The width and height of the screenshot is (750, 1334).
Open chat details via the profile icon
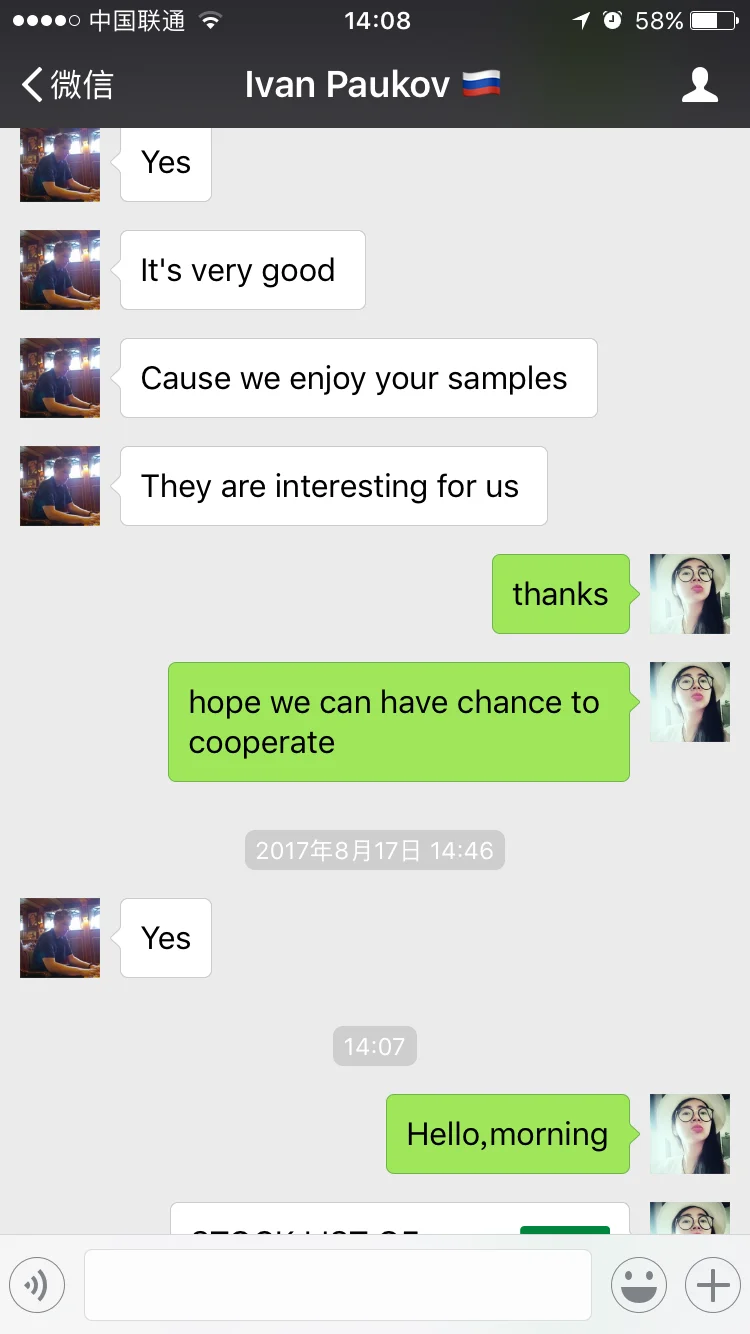tap(699, 85)
